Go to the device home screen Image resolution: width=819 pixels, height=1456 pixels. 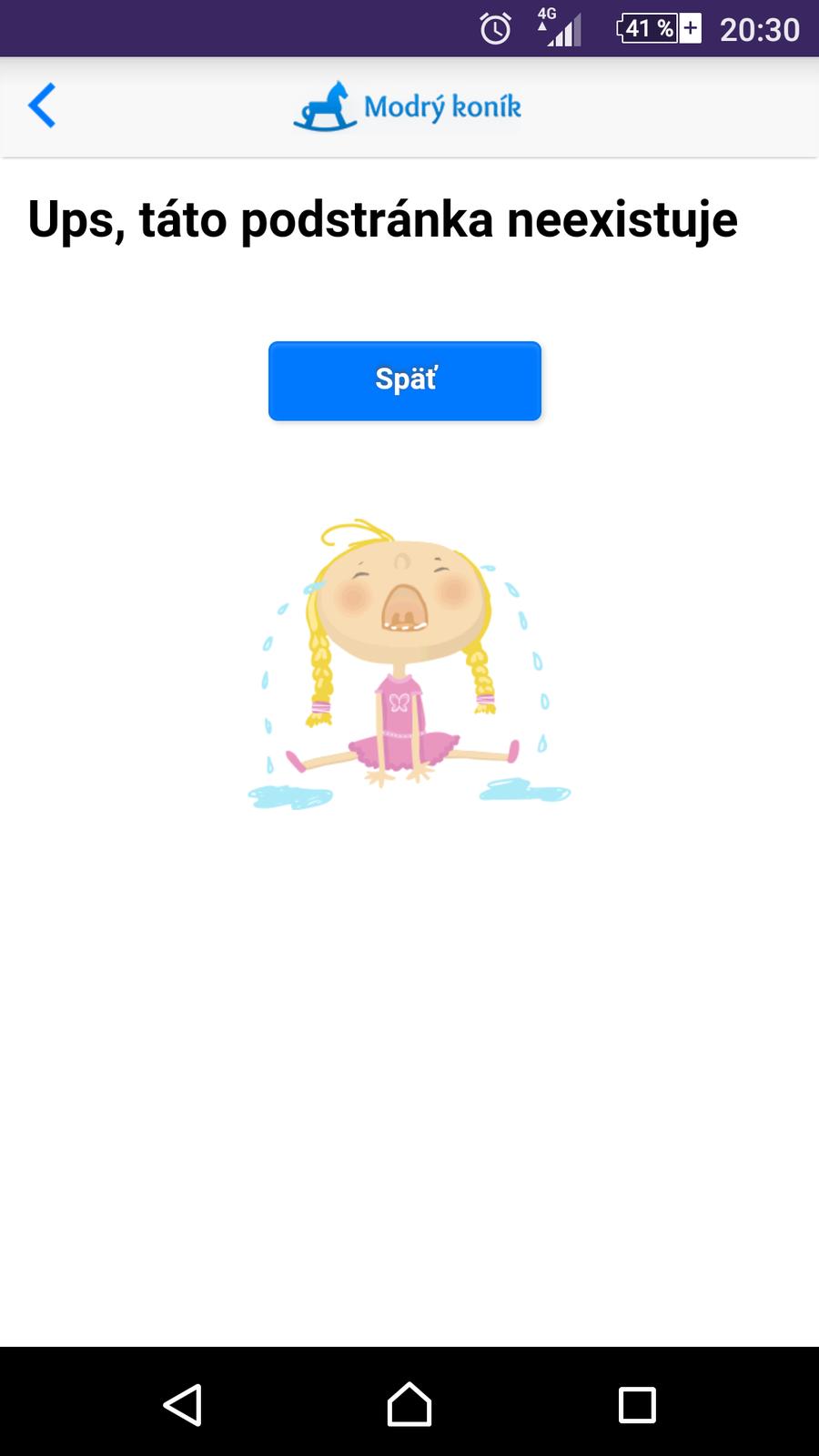pos(409,1404)
